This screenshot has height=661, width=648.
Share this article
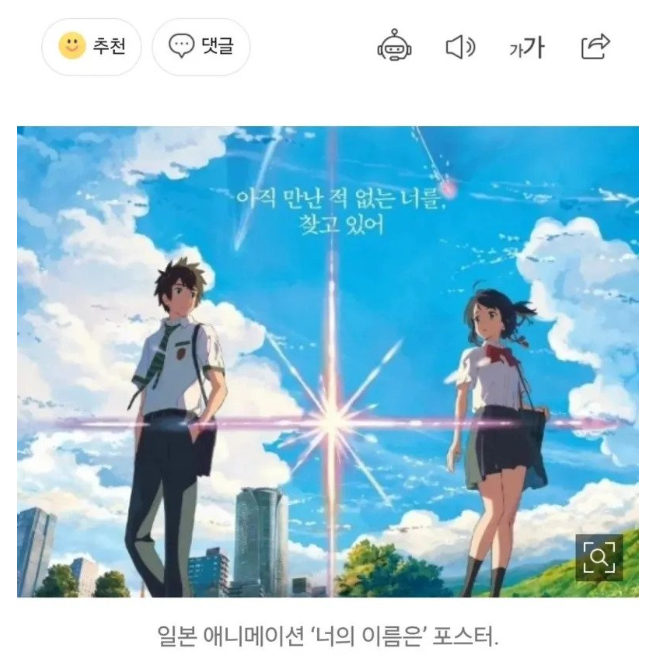595,46
